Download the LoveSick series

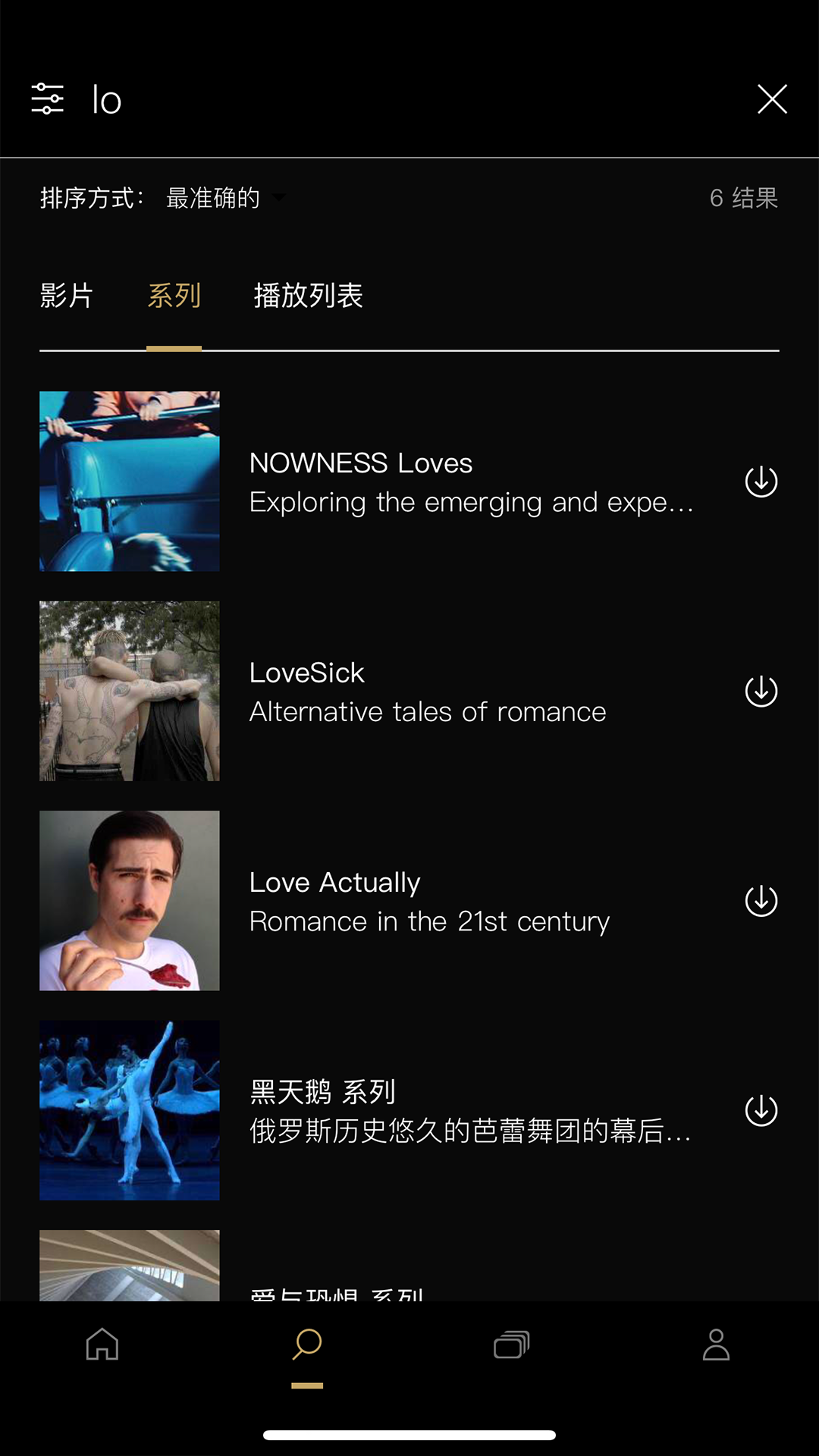point(761,691)
